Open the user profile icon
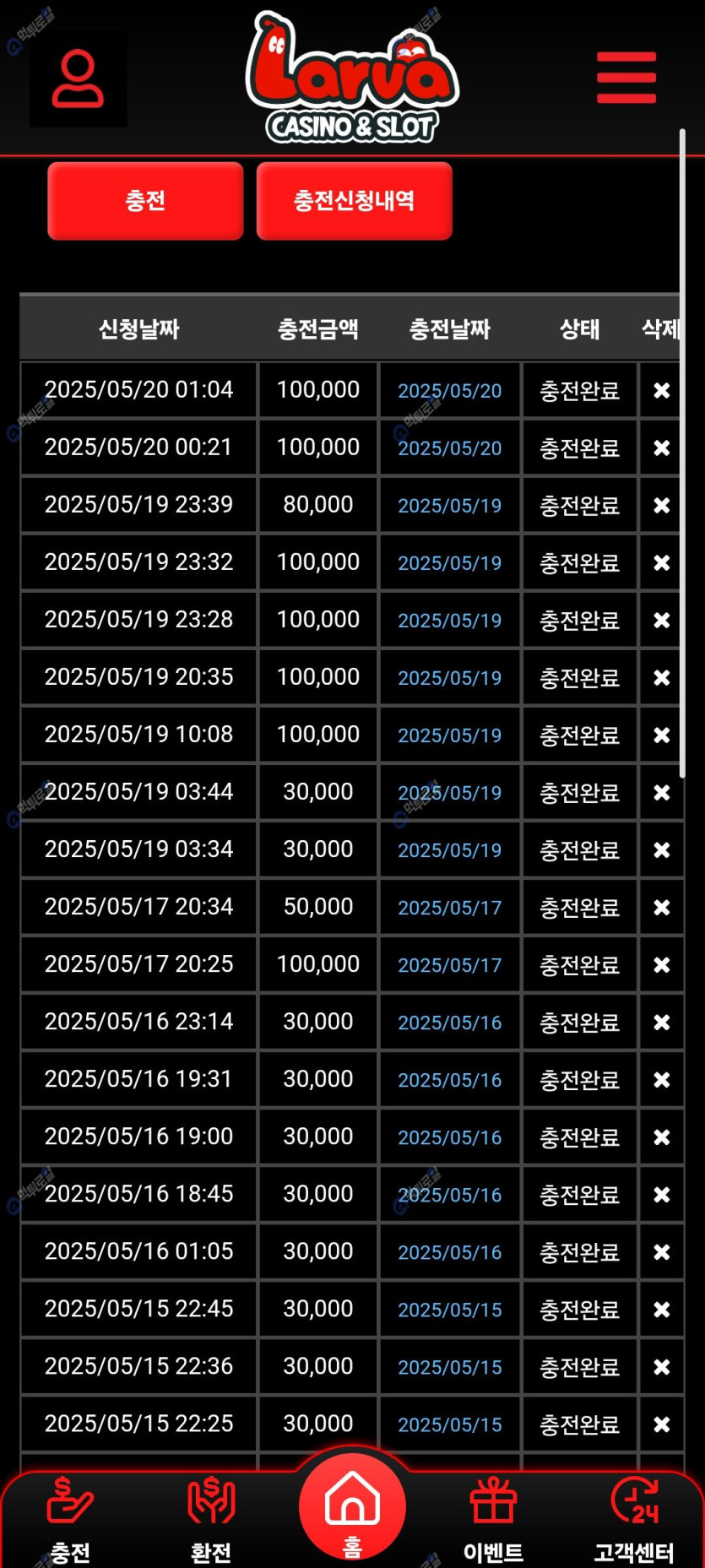 (78, 79)
